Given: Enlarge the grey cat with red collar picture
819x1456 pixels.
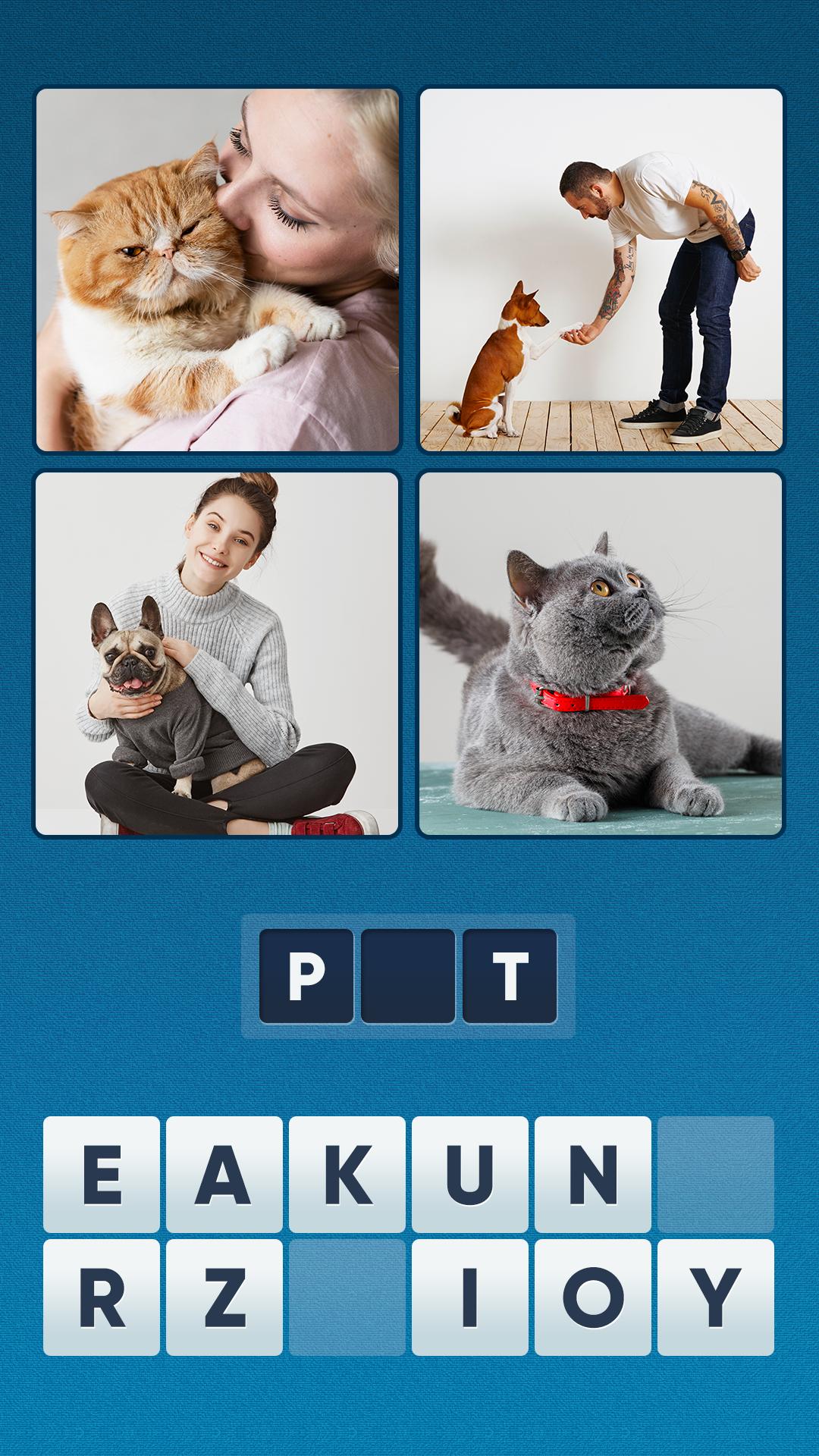Looking at the screenshot, I should pyautogui.click(x=601, y=654).
